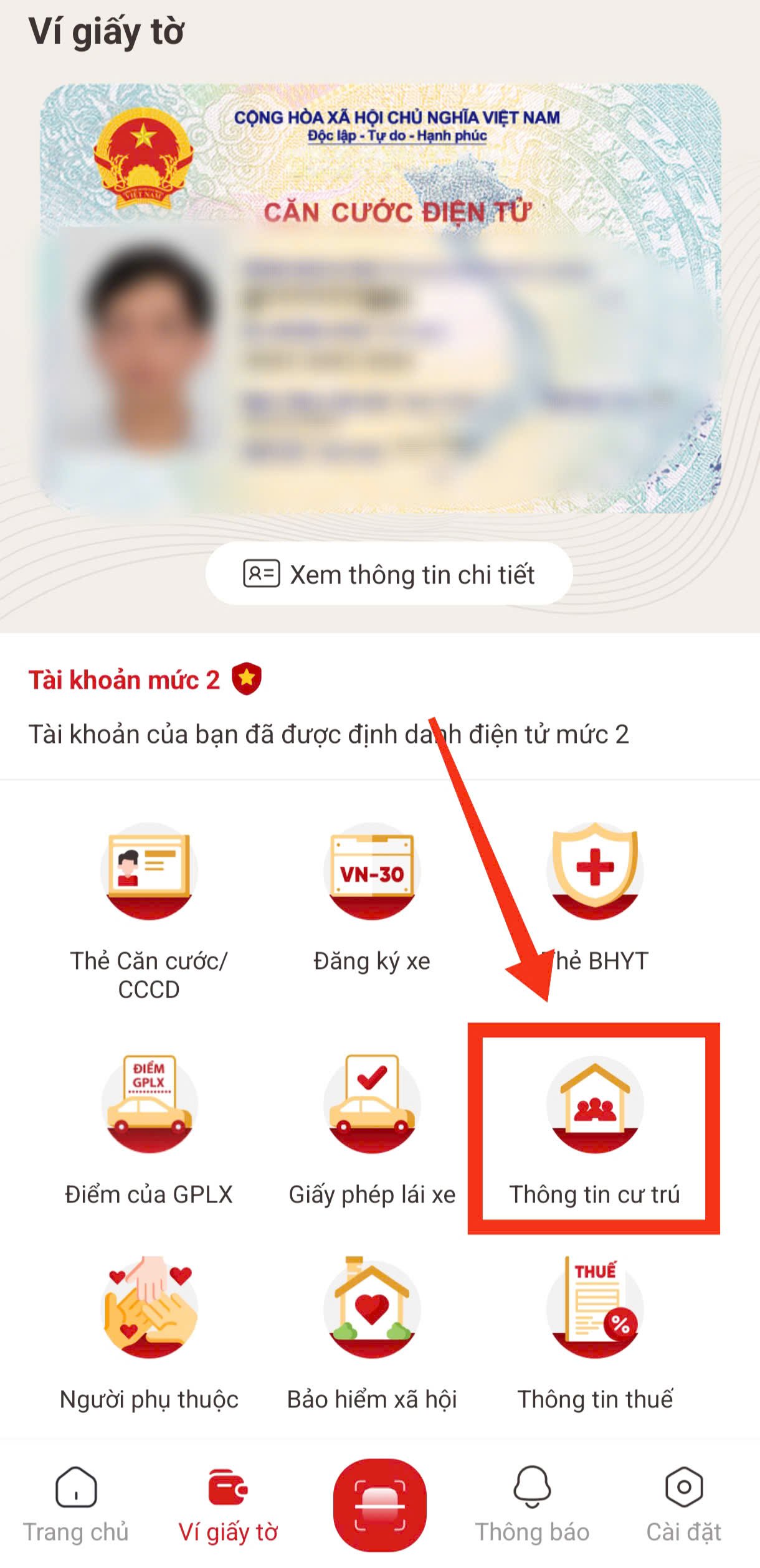Open the electronic ID card image
This screenshot has width=760, height=1568.
tap(380, 299)
